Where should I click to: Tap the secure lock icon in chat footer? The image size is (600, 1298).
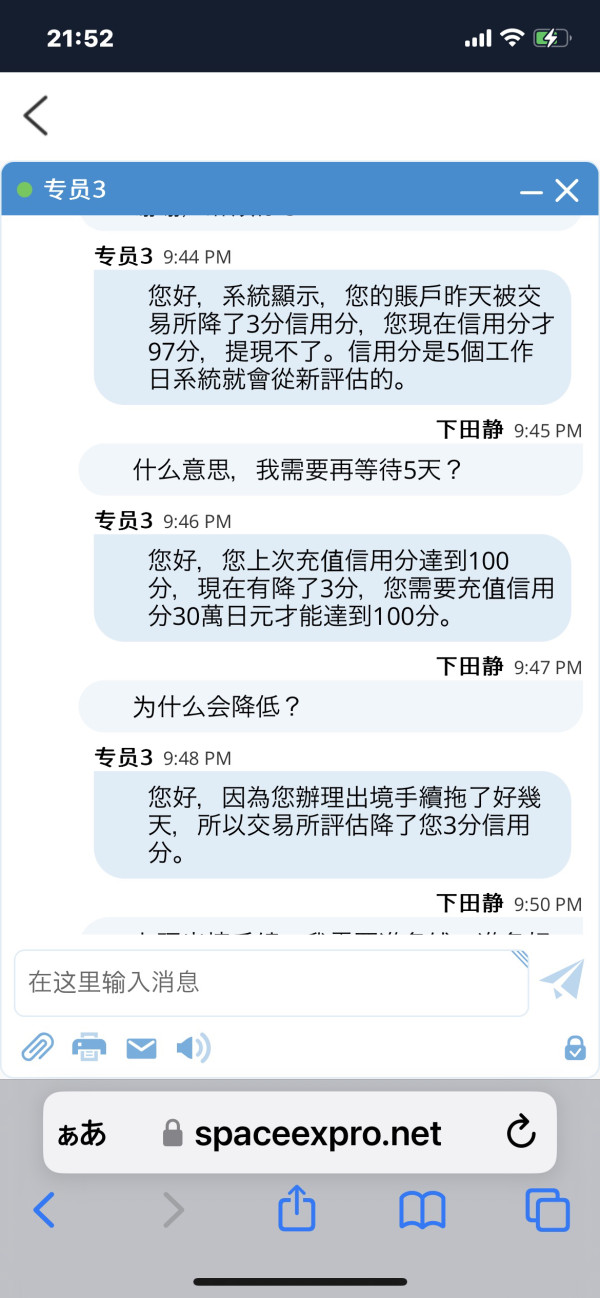pos(575,1047)
